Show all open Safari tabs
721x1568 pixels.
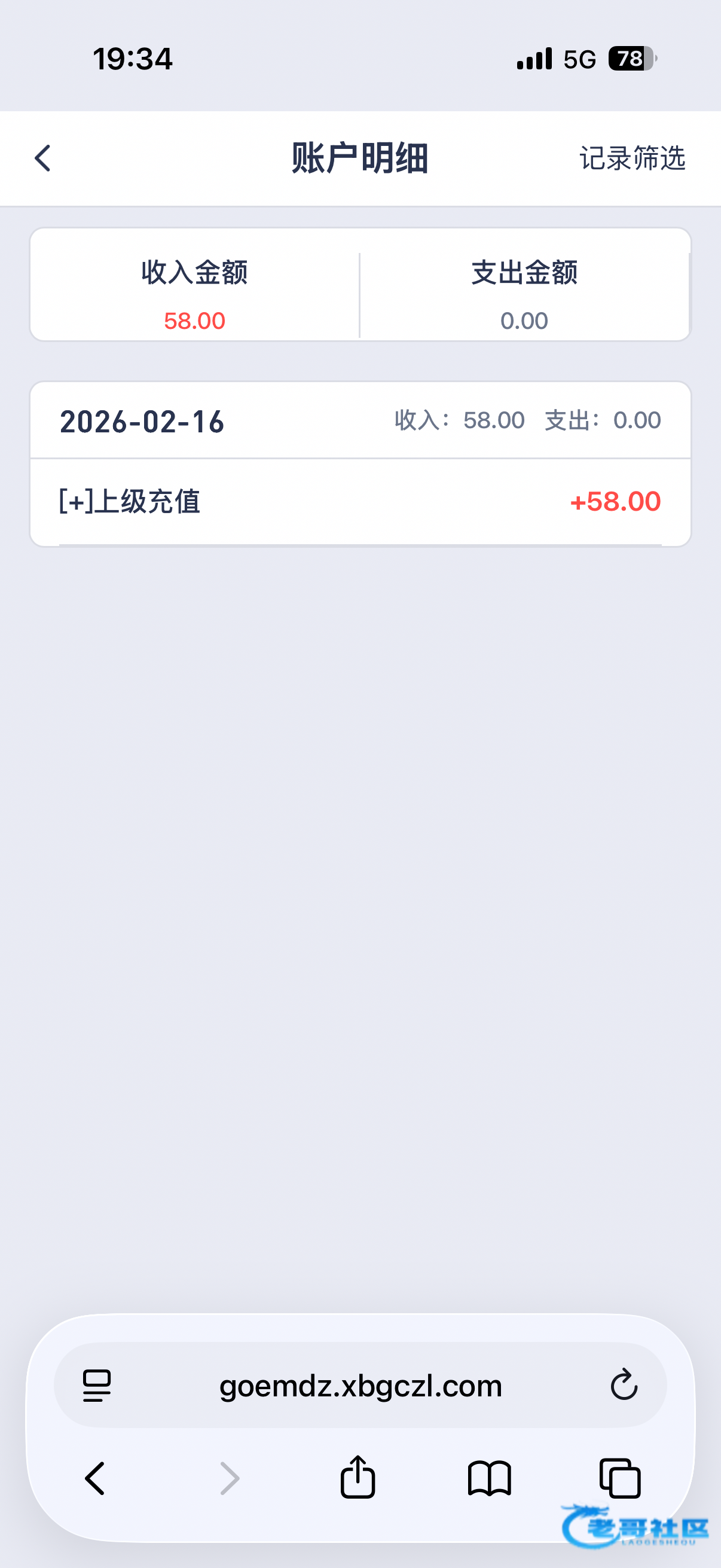pos(620,1478)
